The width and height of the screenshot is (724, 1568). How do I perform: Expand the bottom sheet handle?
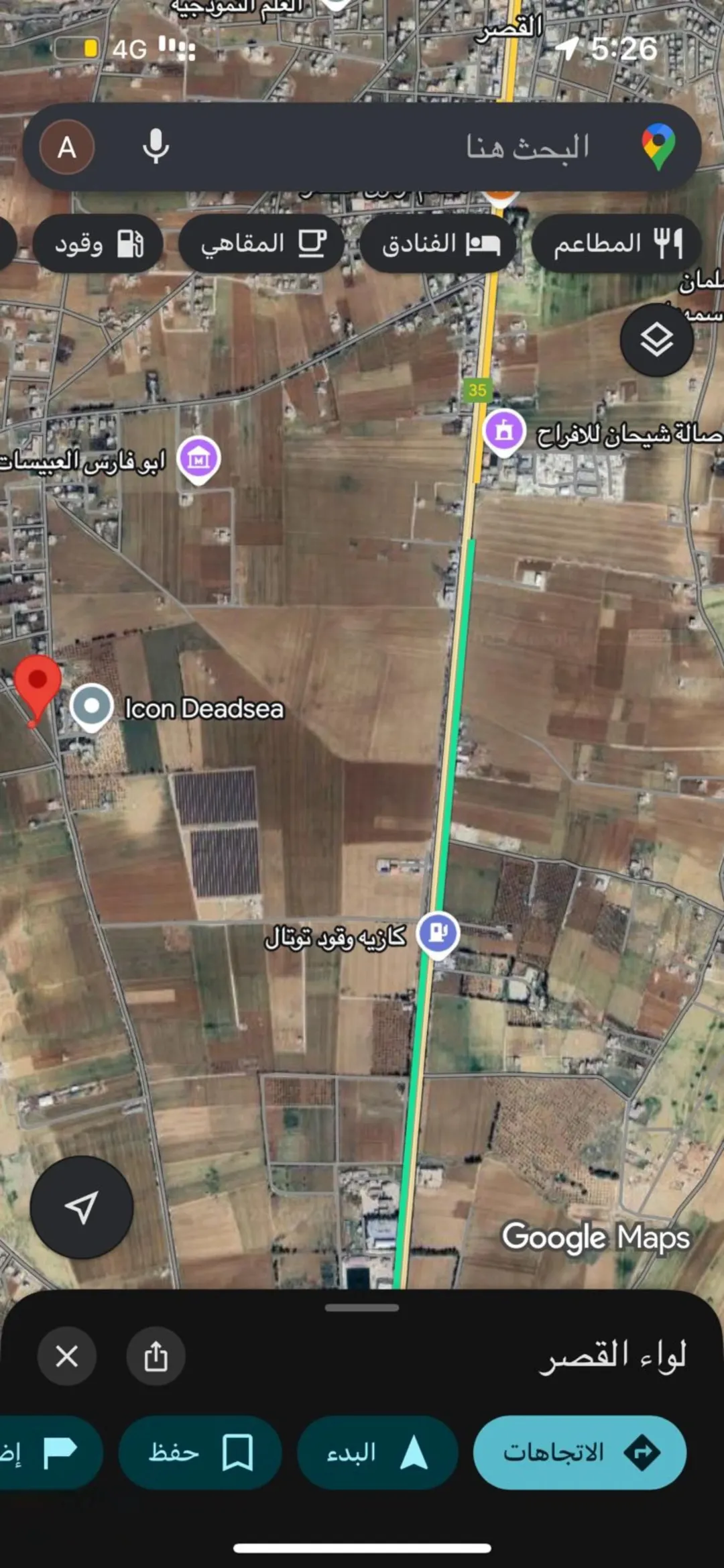pos(362,1307)
